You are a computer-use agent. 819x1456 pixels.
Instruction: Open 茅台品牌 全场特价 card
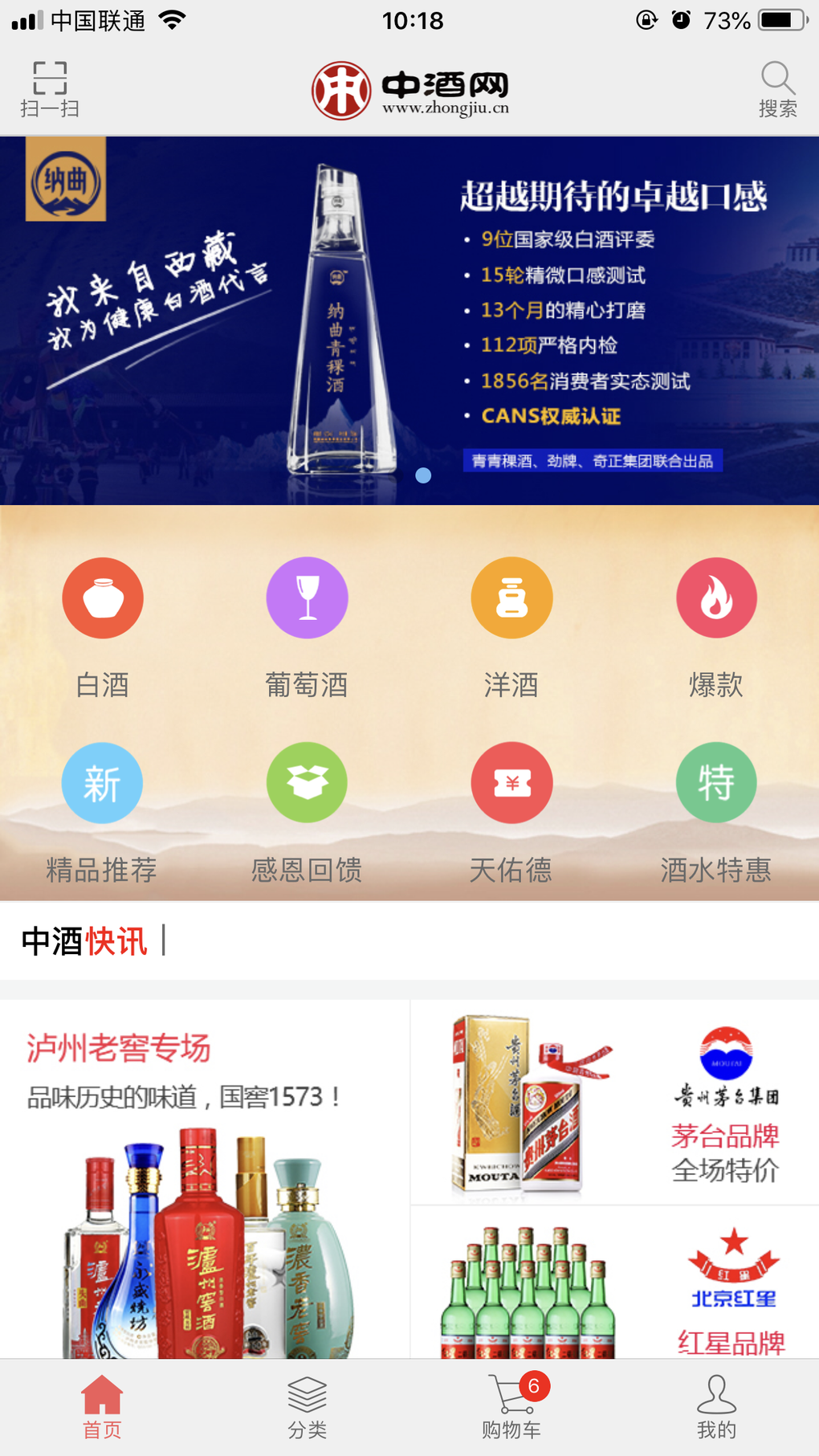614,1103
